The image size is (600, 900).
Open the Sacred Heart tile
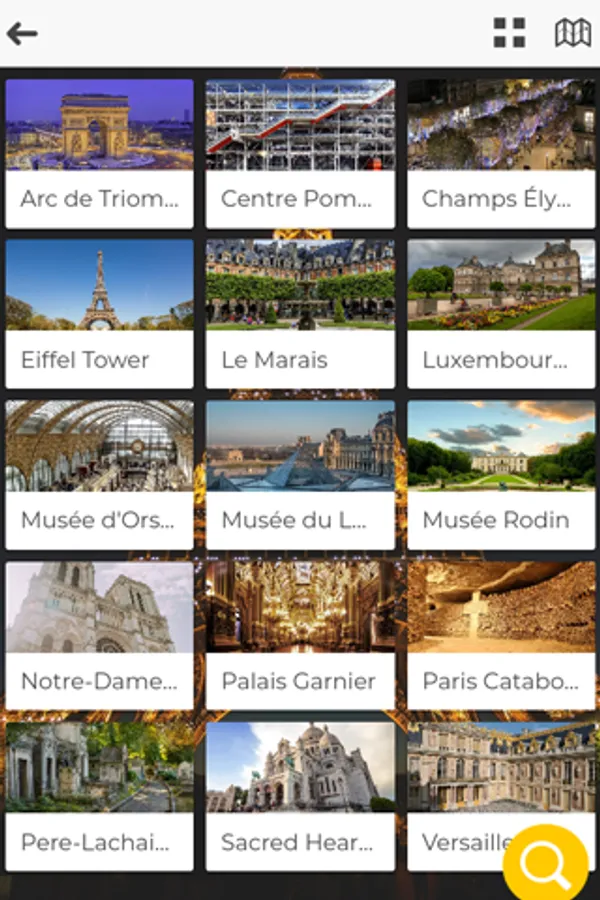(300, 797)
